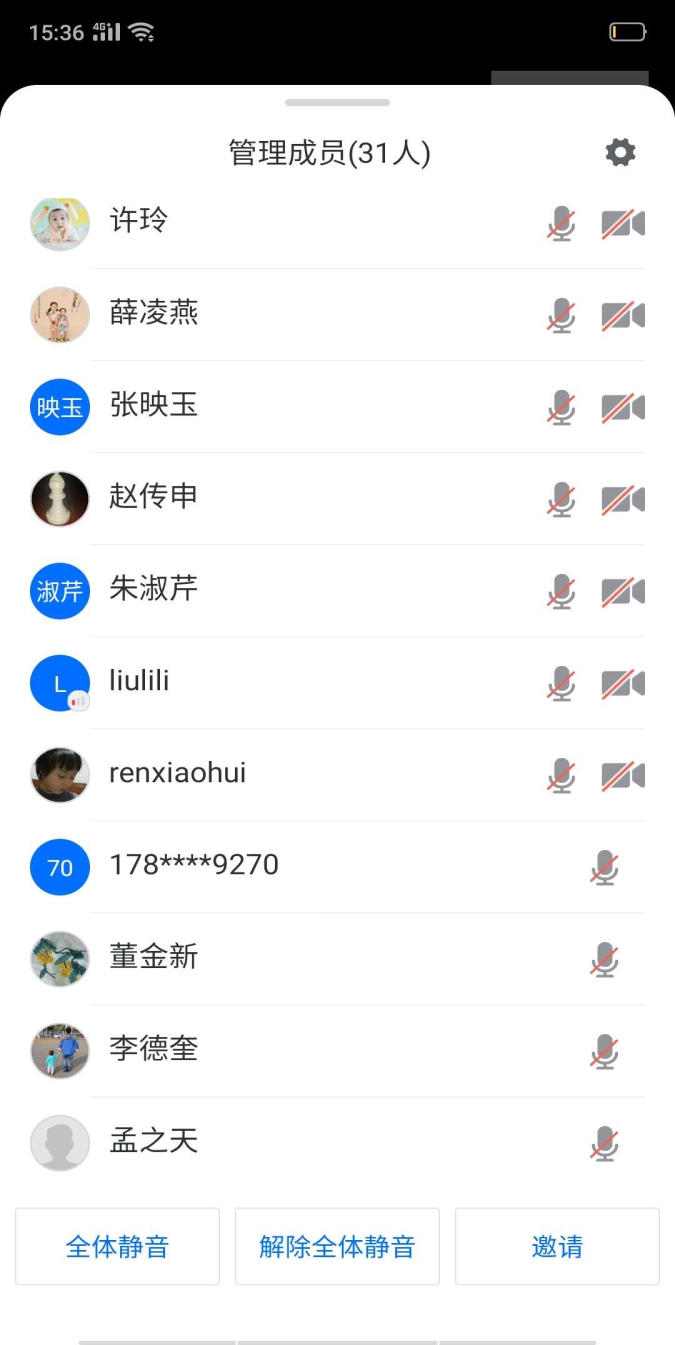Screen dimensions: 675x1345
Task: Toggle microphone for 孟之天
Action: [x=604, y=1144]
